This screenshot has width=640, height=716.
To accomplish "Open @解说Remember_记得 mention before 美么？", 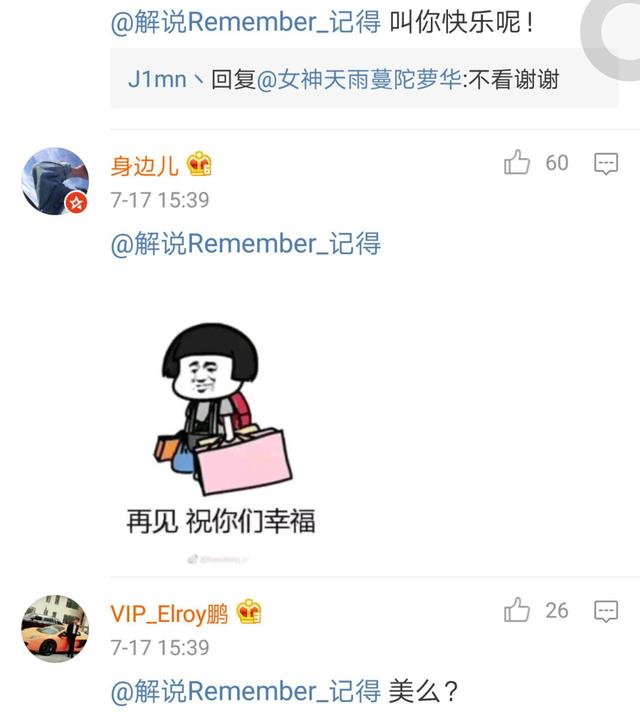I will (246, 690).
